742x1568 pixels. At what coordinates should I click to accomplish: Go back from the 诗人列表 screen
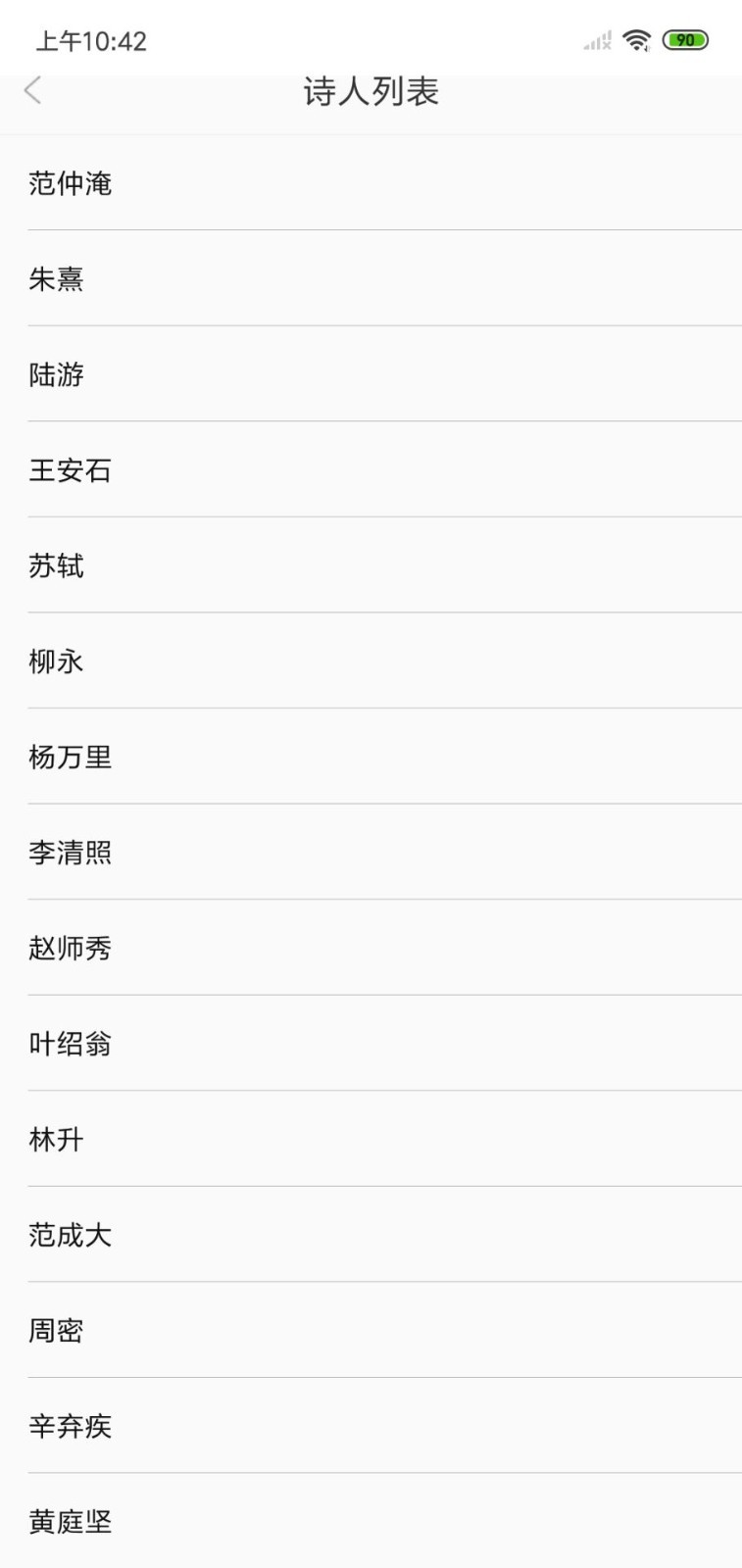point(33,91)
